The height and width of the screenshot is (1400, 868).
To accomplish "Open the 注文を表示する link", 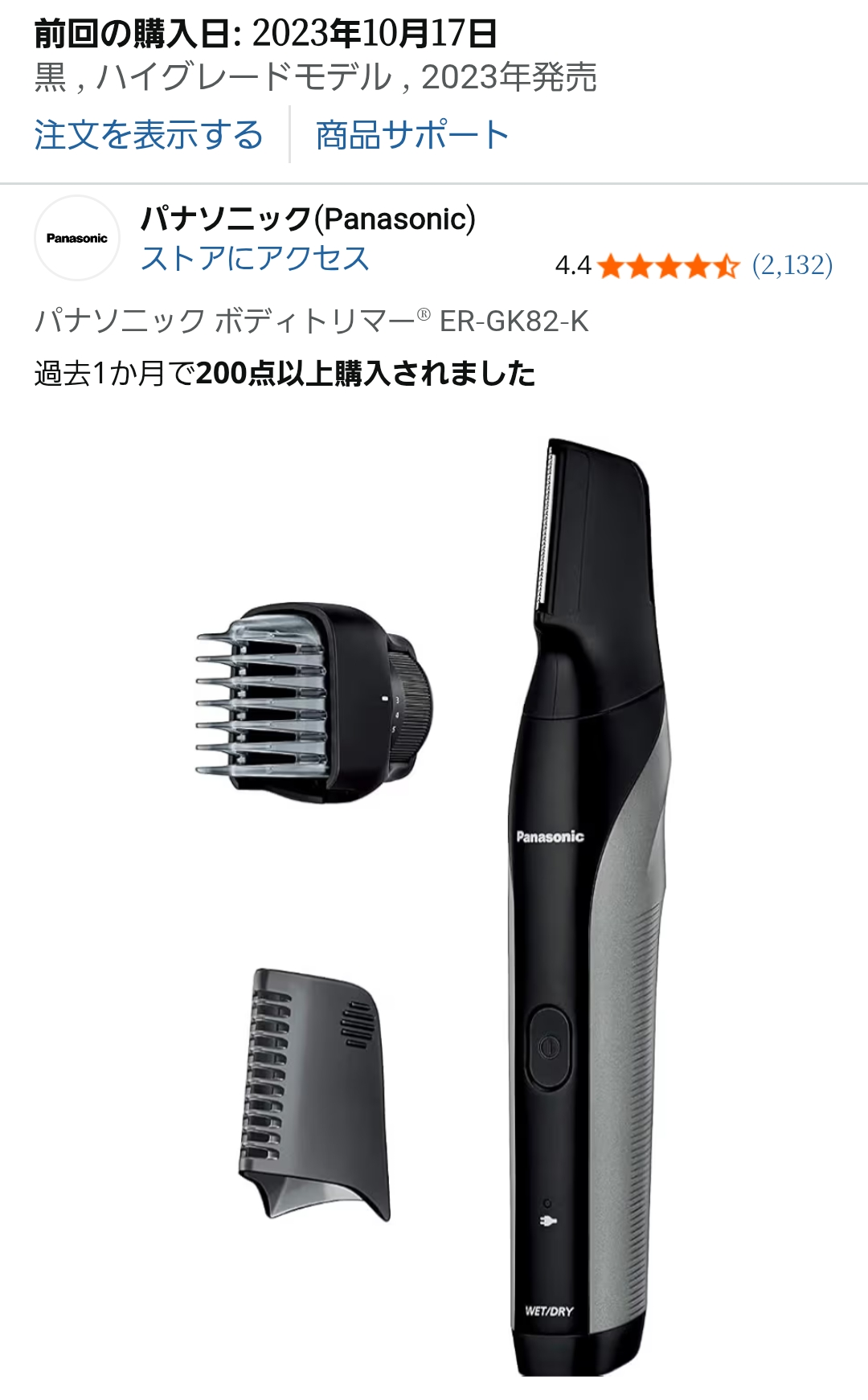I will click(x=149, y=135).
